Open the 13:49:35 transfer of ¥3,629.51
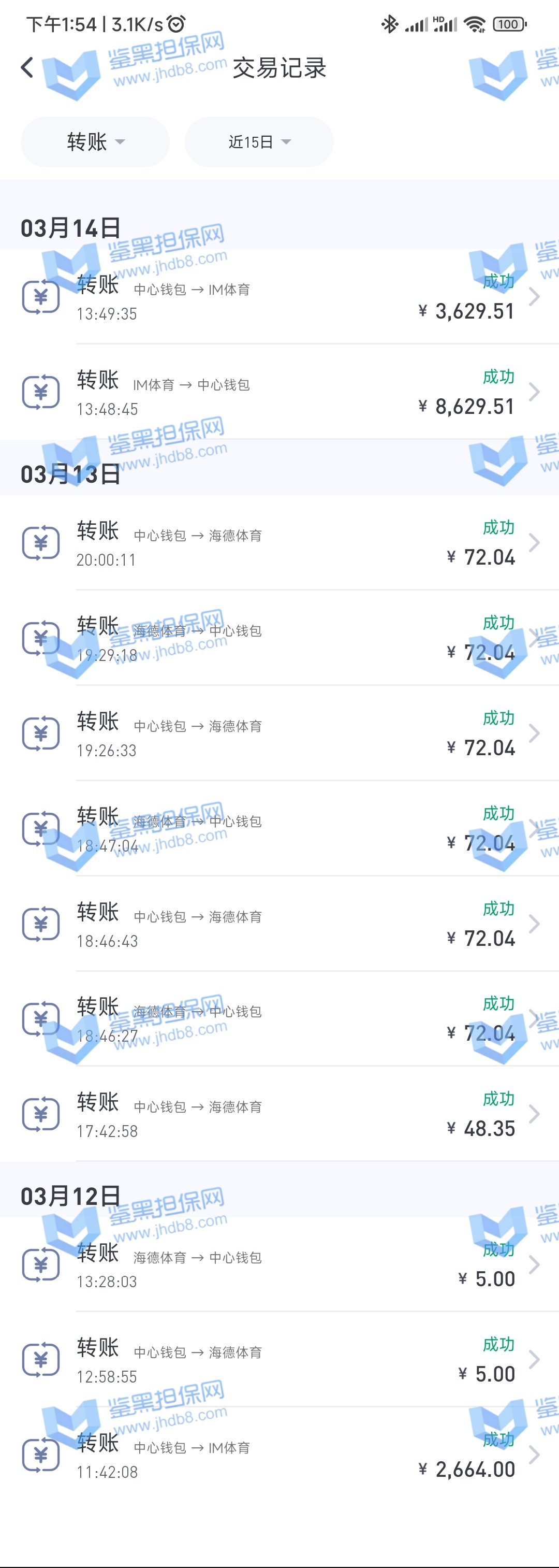 (280, 298)
